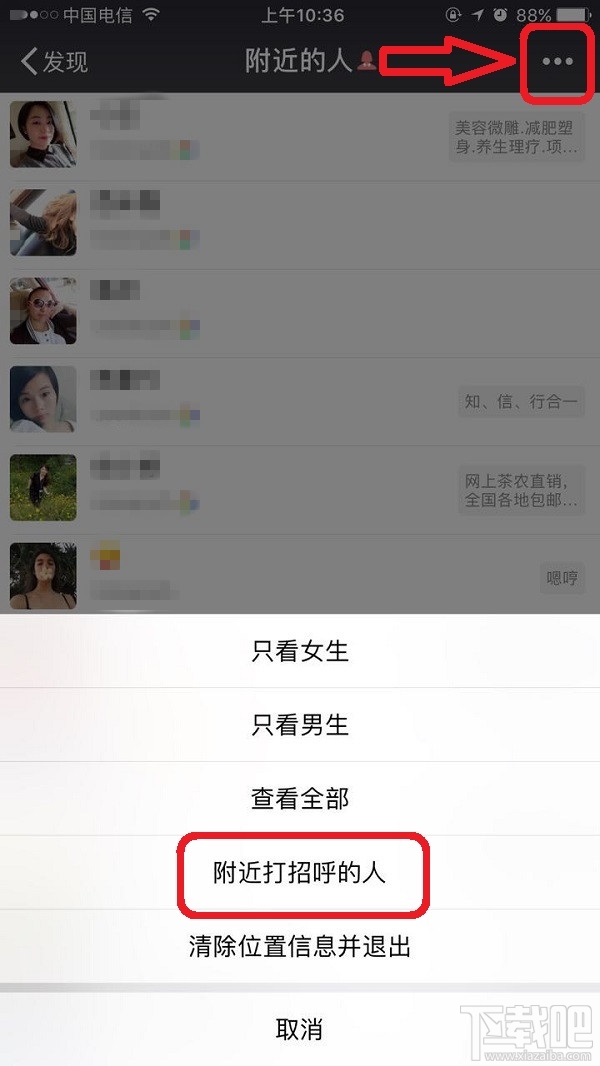Dismiss the sheet with 取消
Image resolution: width=600 pixels, height=1066 pixels.
[x=300, y=1029]
